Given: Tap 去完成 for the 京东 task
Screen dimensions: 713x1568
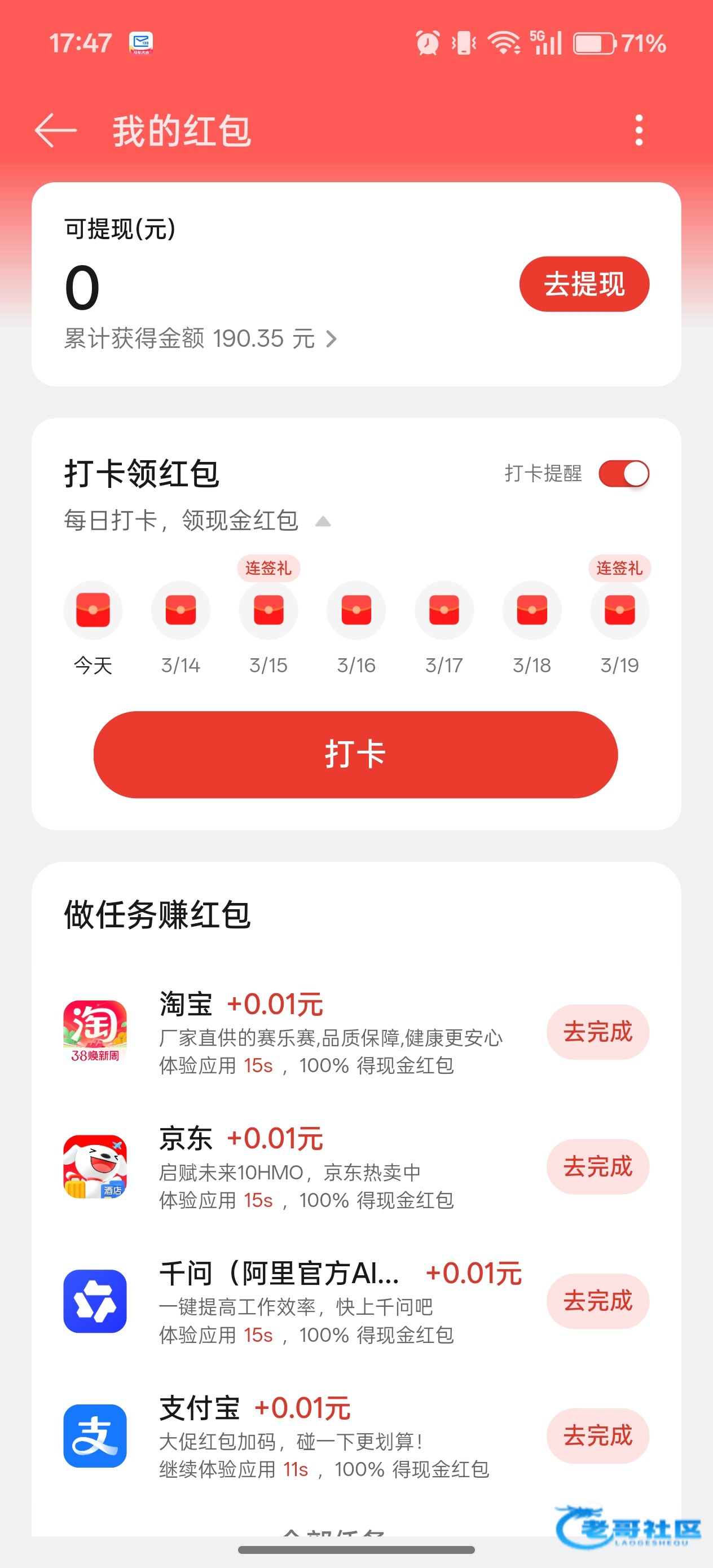Looking at the screenshot, I should click(597, 1166).
